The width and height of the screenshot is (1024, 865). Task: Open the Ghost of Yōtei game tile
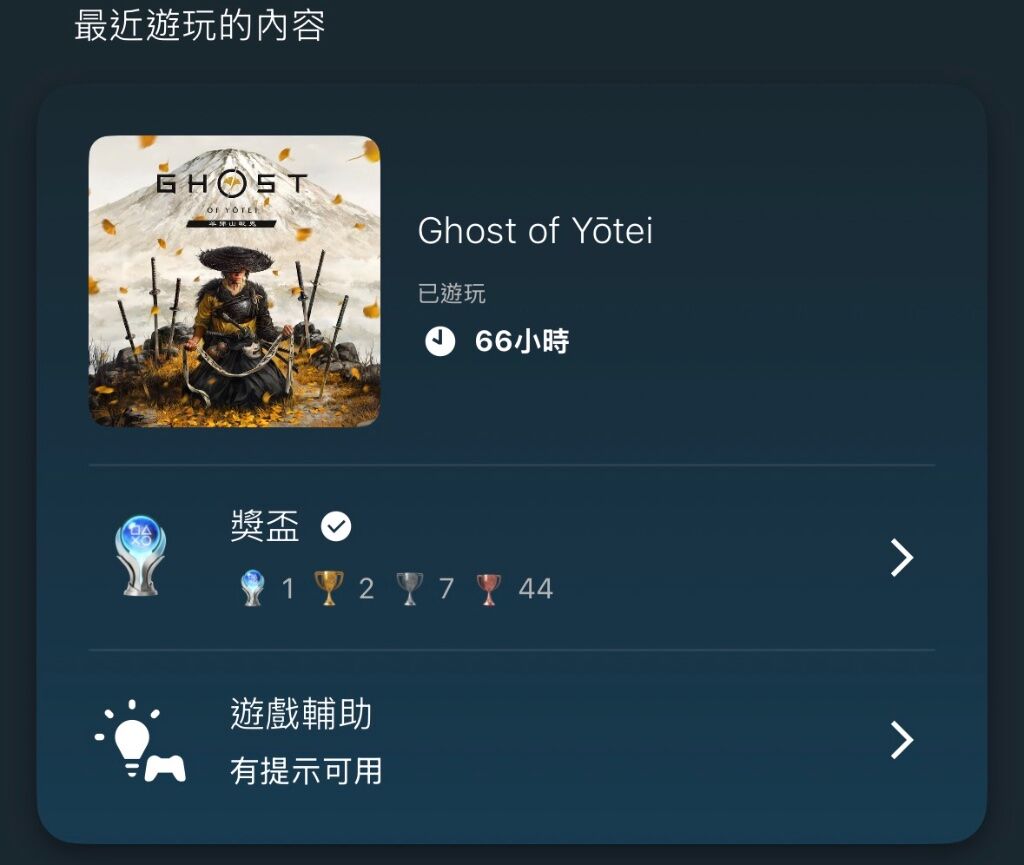(234, 281)
